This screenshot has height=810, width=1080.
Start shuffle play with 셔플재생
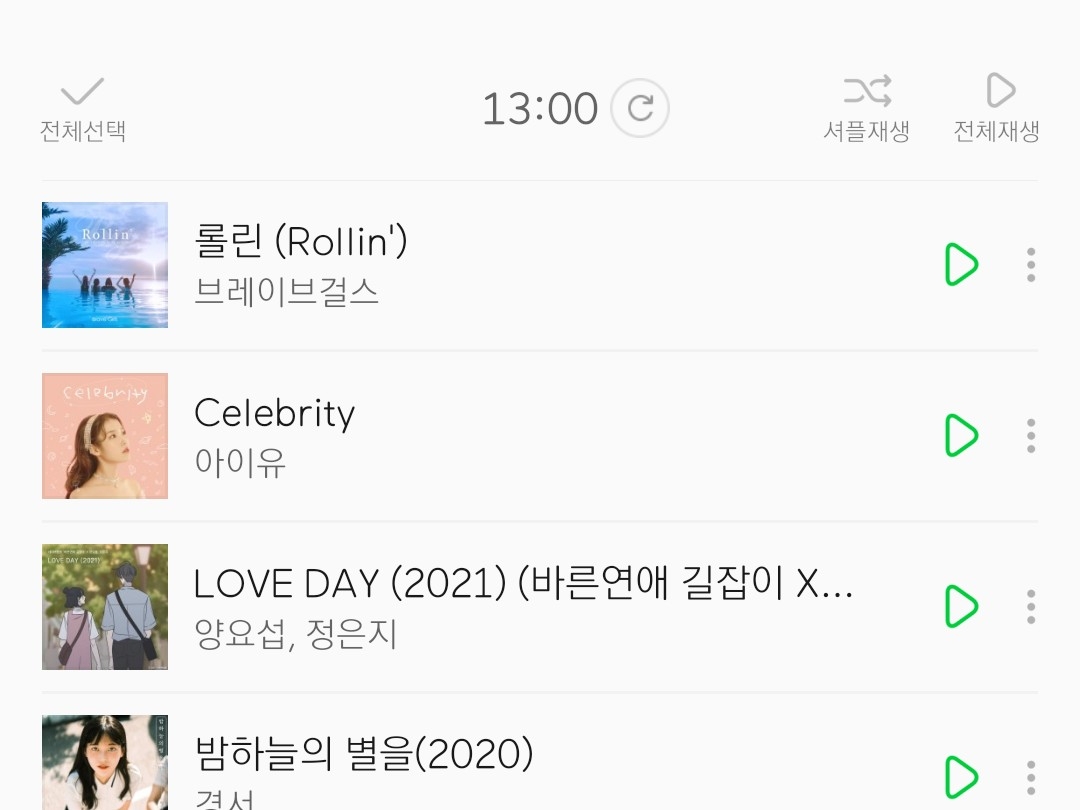(x=866, y=109)
